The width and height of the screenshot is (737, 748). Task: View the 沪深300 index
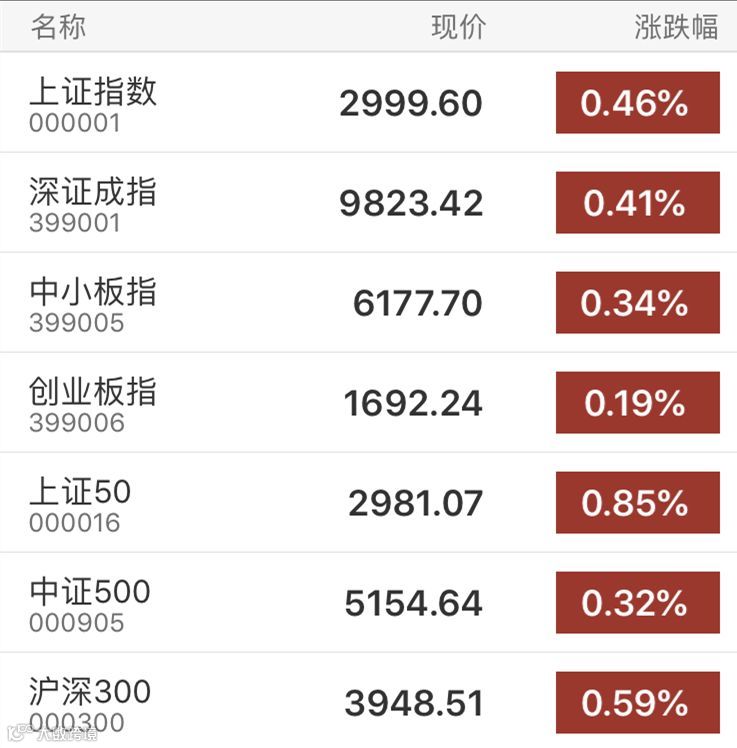pyautogui.click(x=90, y=703)
